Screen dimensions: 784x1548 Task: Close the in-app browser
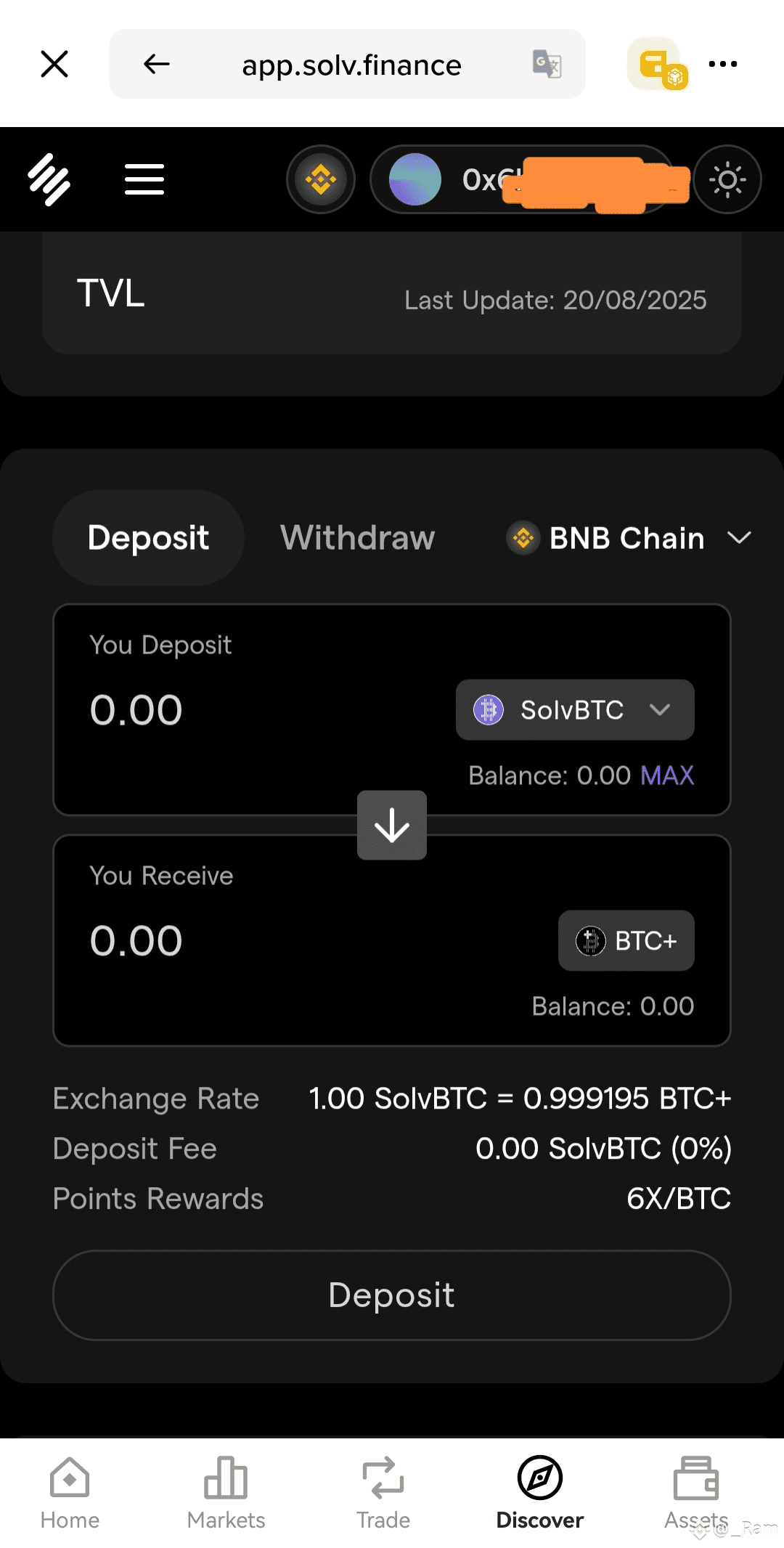coord(54,64)
